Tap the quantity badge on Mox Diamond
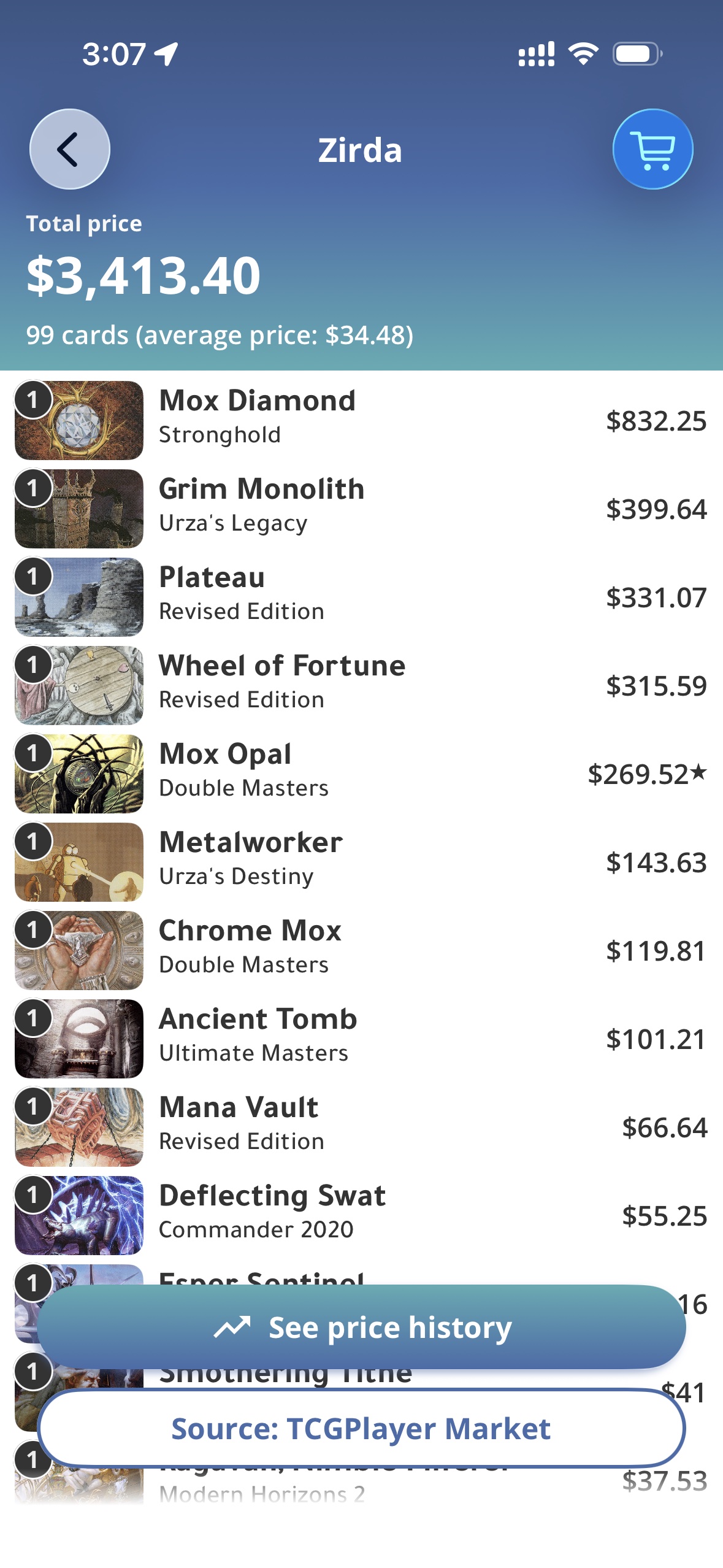723x1568 pixels. 31,398
